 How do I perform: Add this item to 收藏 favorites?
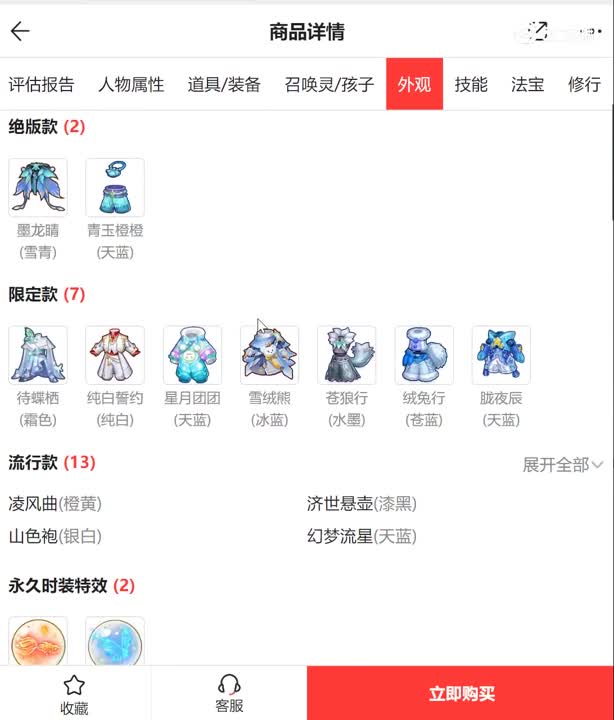tap(74, 694)
